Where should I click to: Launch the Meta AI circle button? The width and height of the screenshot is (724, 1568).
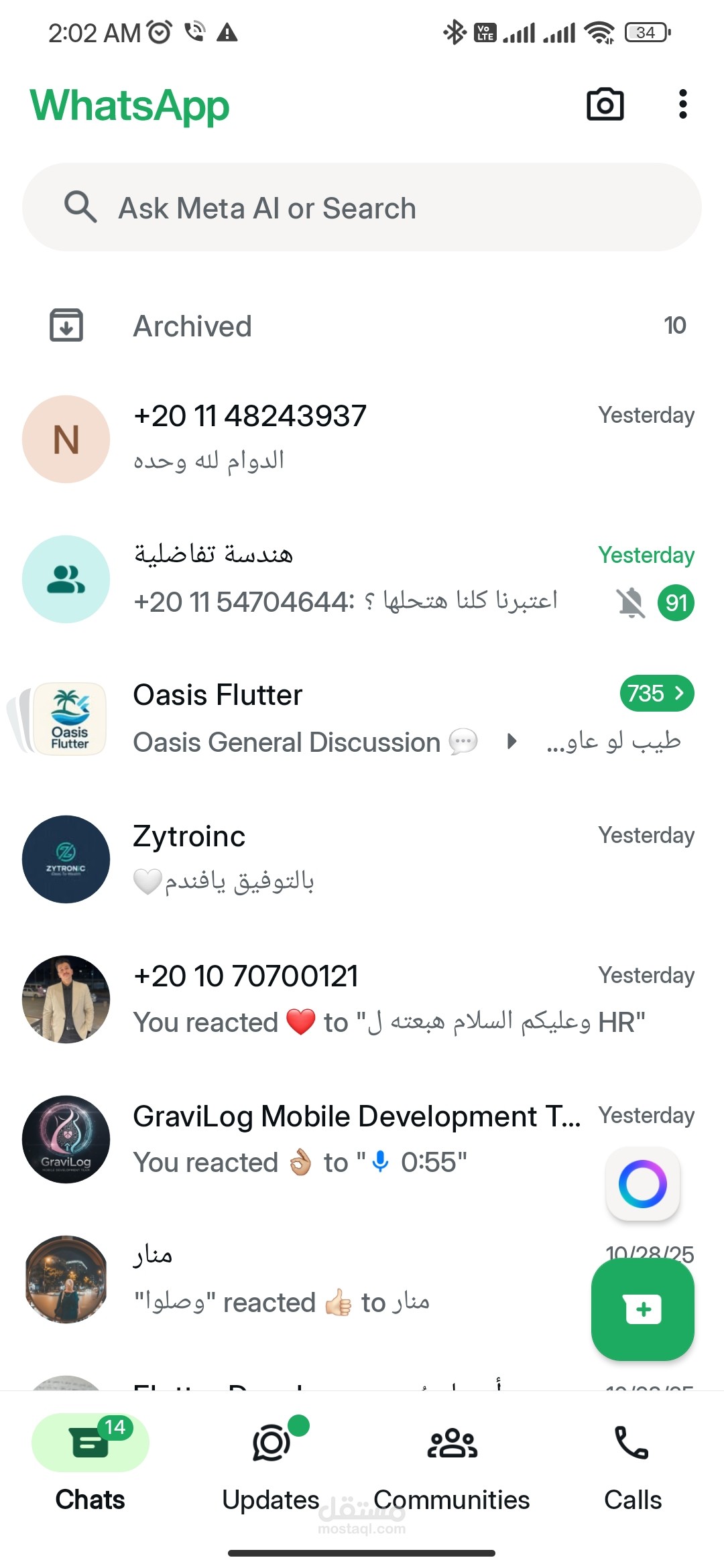pyautogui.click(x=642, y=1183)
